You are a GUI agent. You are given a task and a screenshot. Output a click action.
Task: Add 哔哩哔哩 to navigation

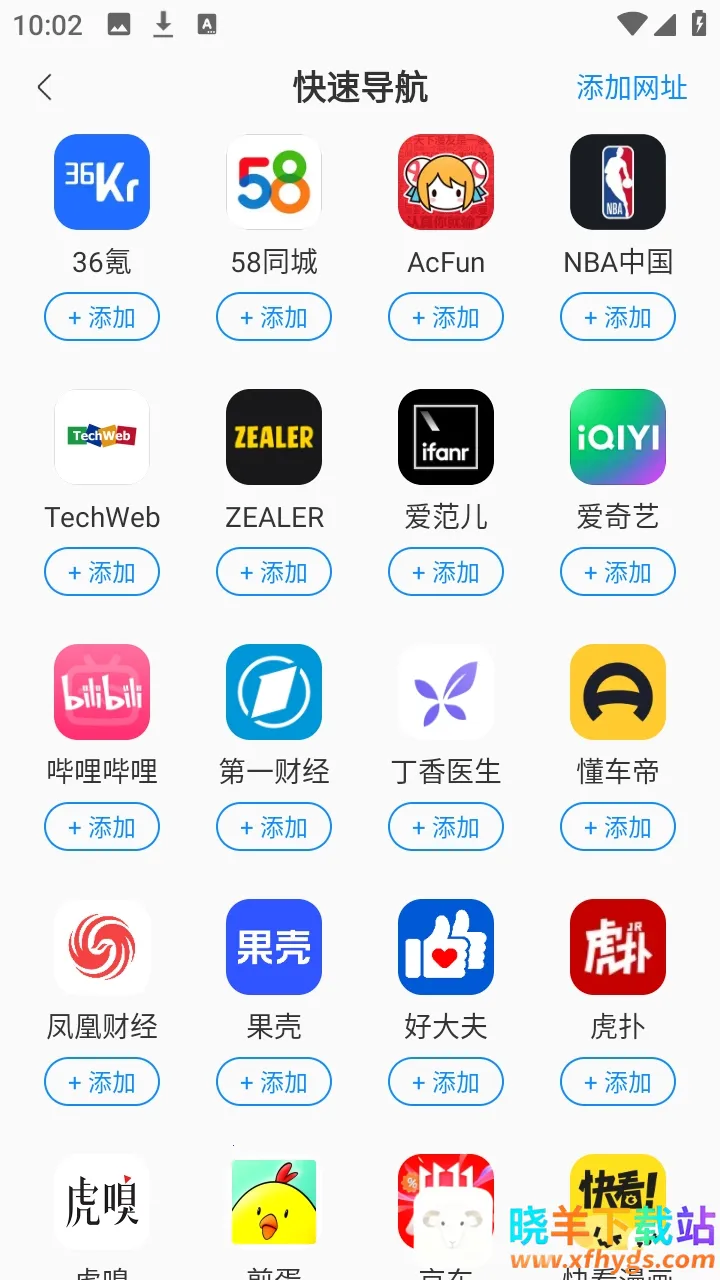coord(102,828)
